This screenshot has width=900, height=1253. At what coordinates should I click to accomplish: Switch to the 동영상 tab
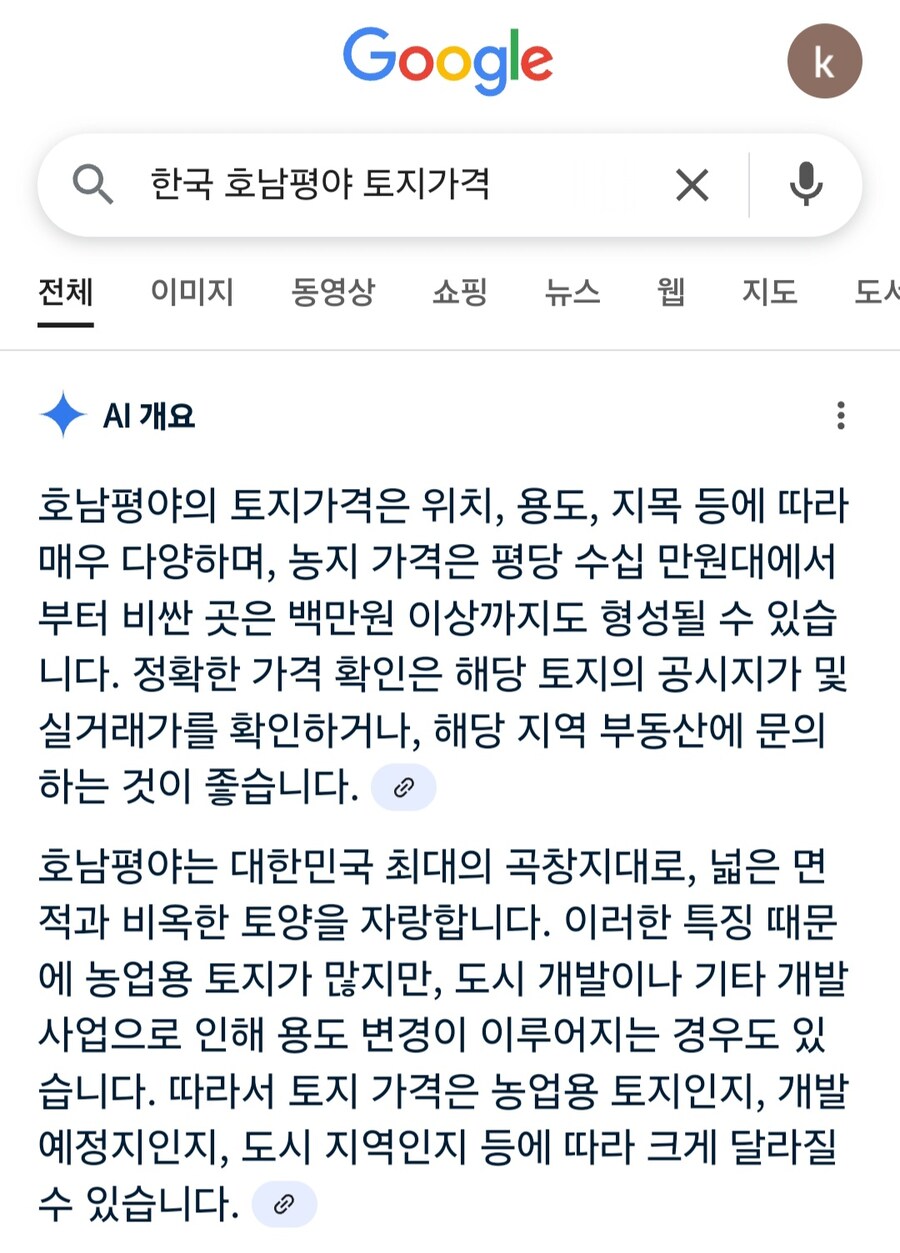coord(333,292)
